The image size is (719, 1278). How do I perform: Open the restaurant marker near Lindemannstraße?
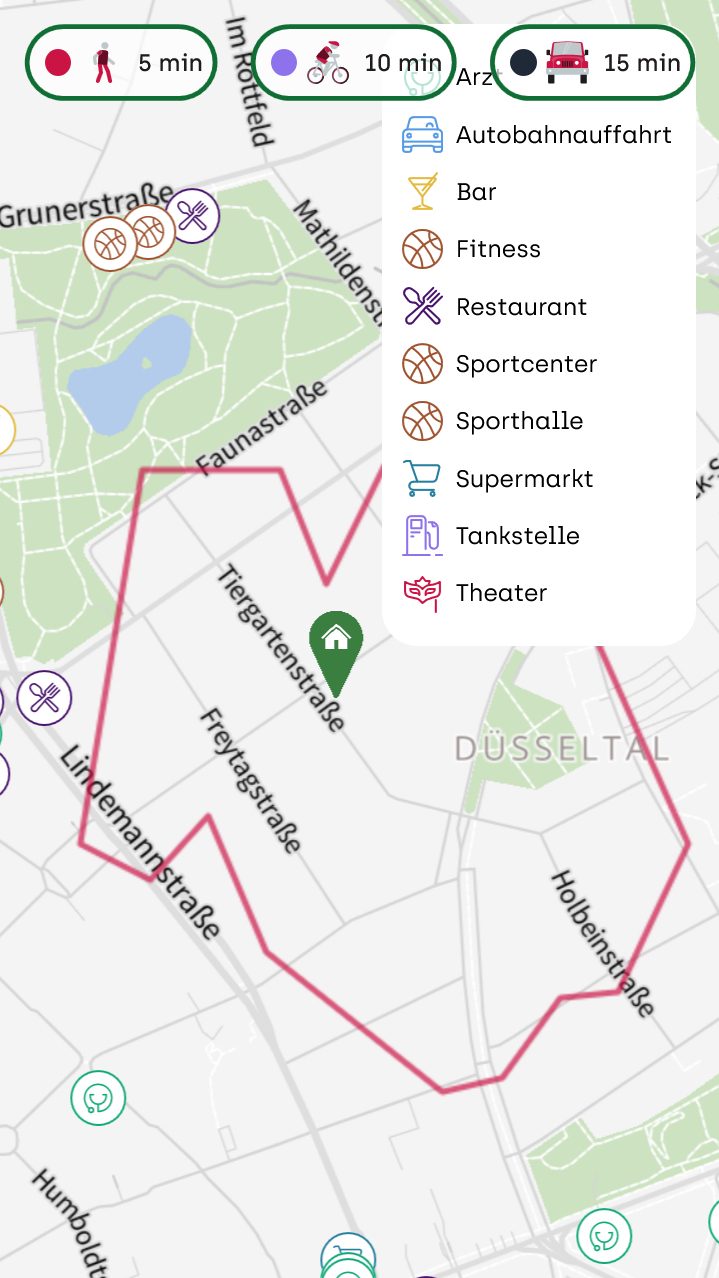(44, 697)
